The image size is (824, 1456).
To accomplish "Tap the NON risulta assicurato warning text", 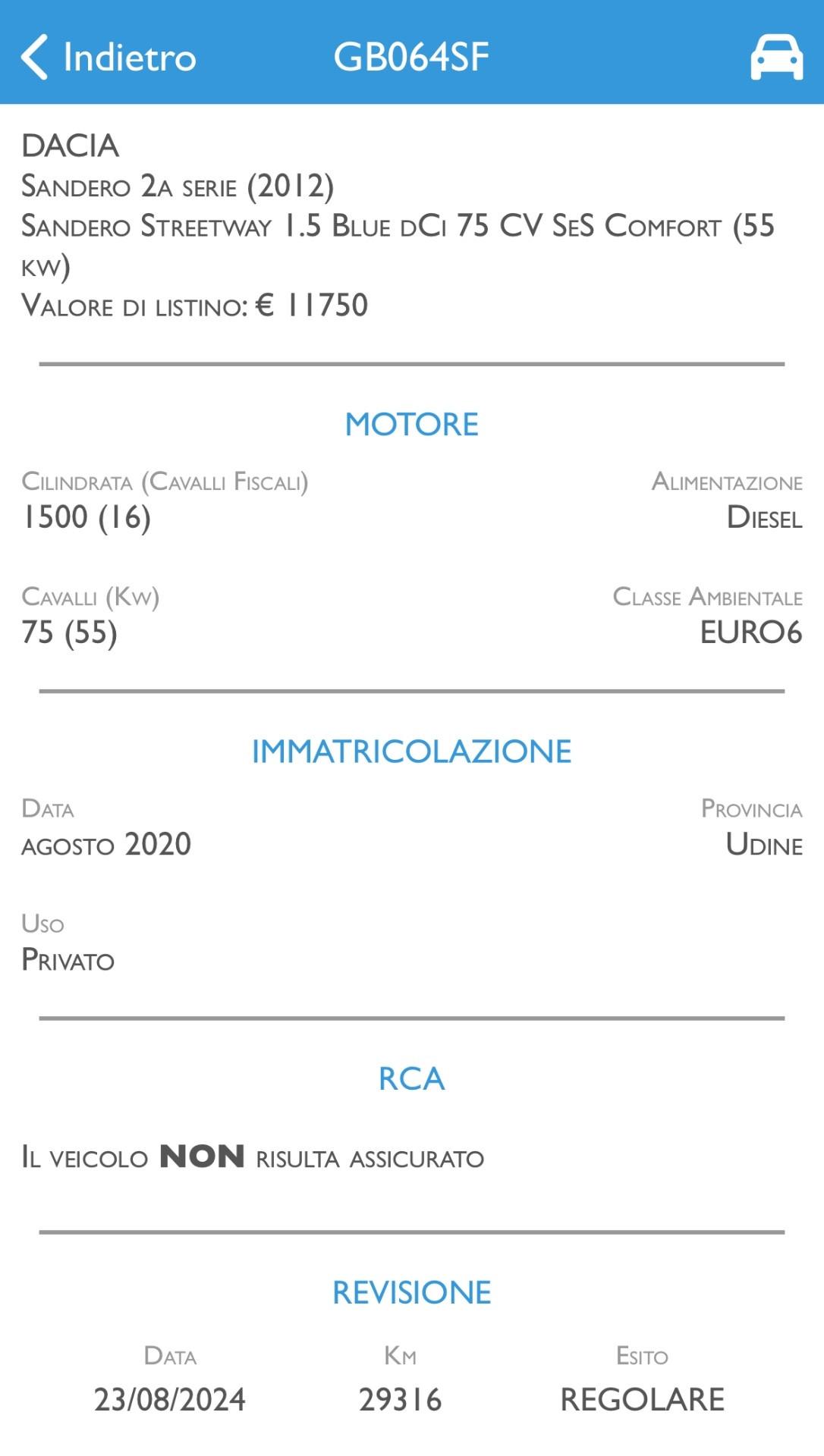I will click(253, 1156).
